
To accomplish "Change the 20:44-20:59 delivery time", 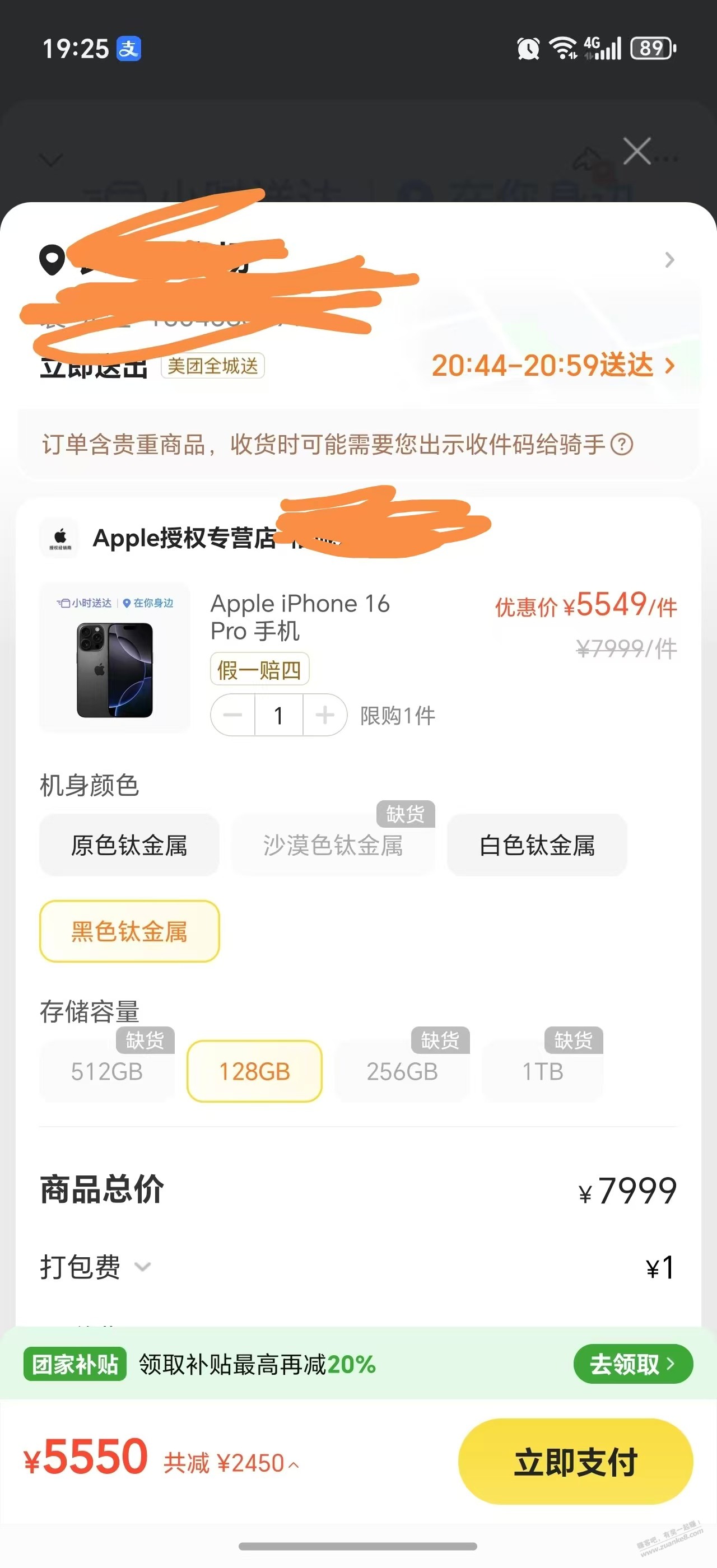I will click(x=553, y=366).
